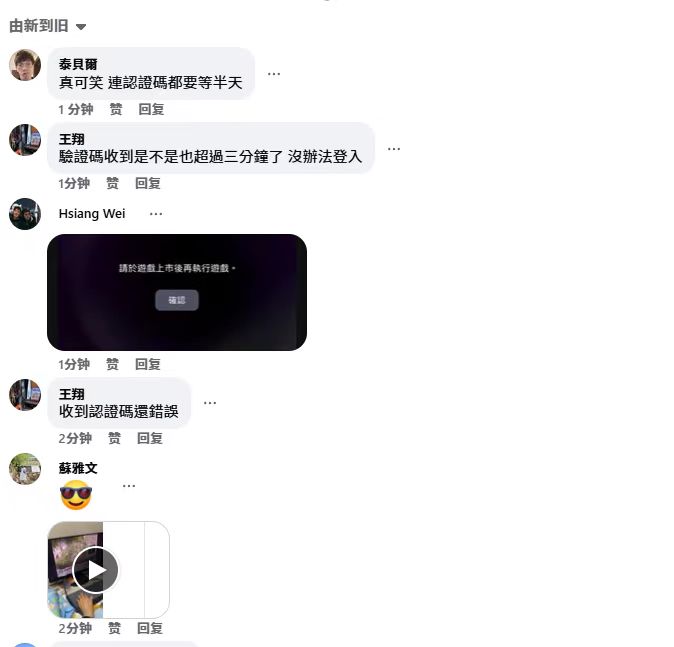Open options for 王翔's 收到認證碼還錯誤 comment
Screen dimensions: 674x647
[210, 403]
